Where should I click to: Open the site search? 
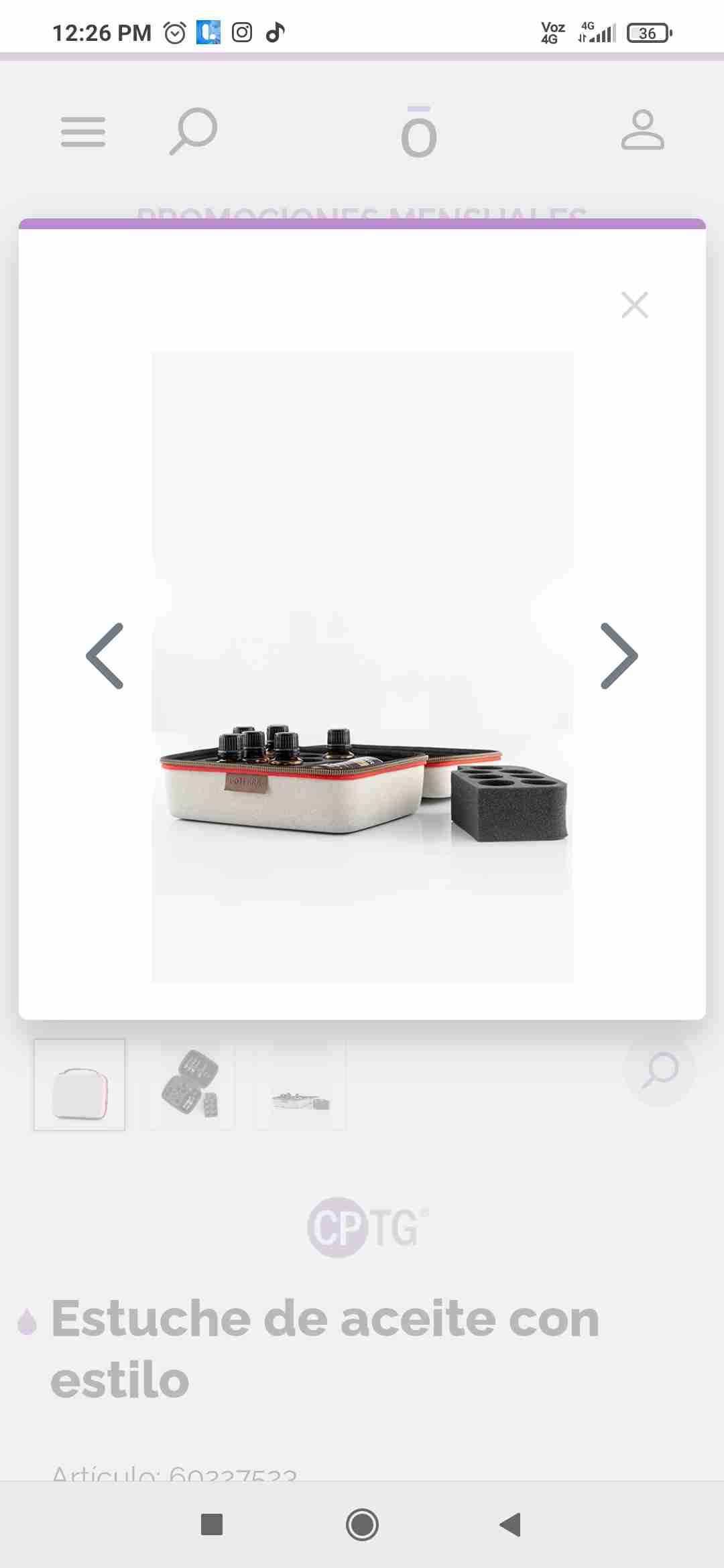coord(193,131)
